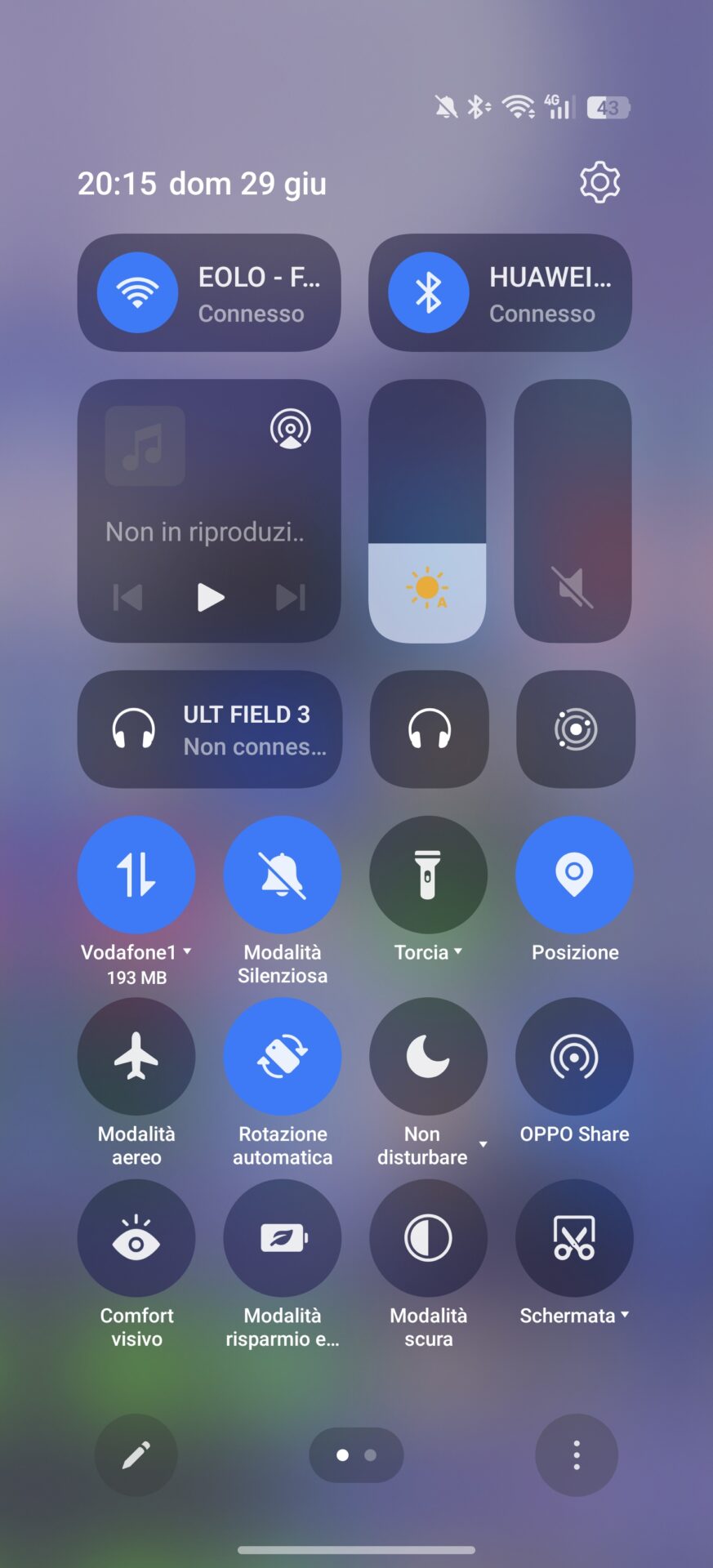
Task: Open settings via the gear icon
Action: (x=599, y=182)
